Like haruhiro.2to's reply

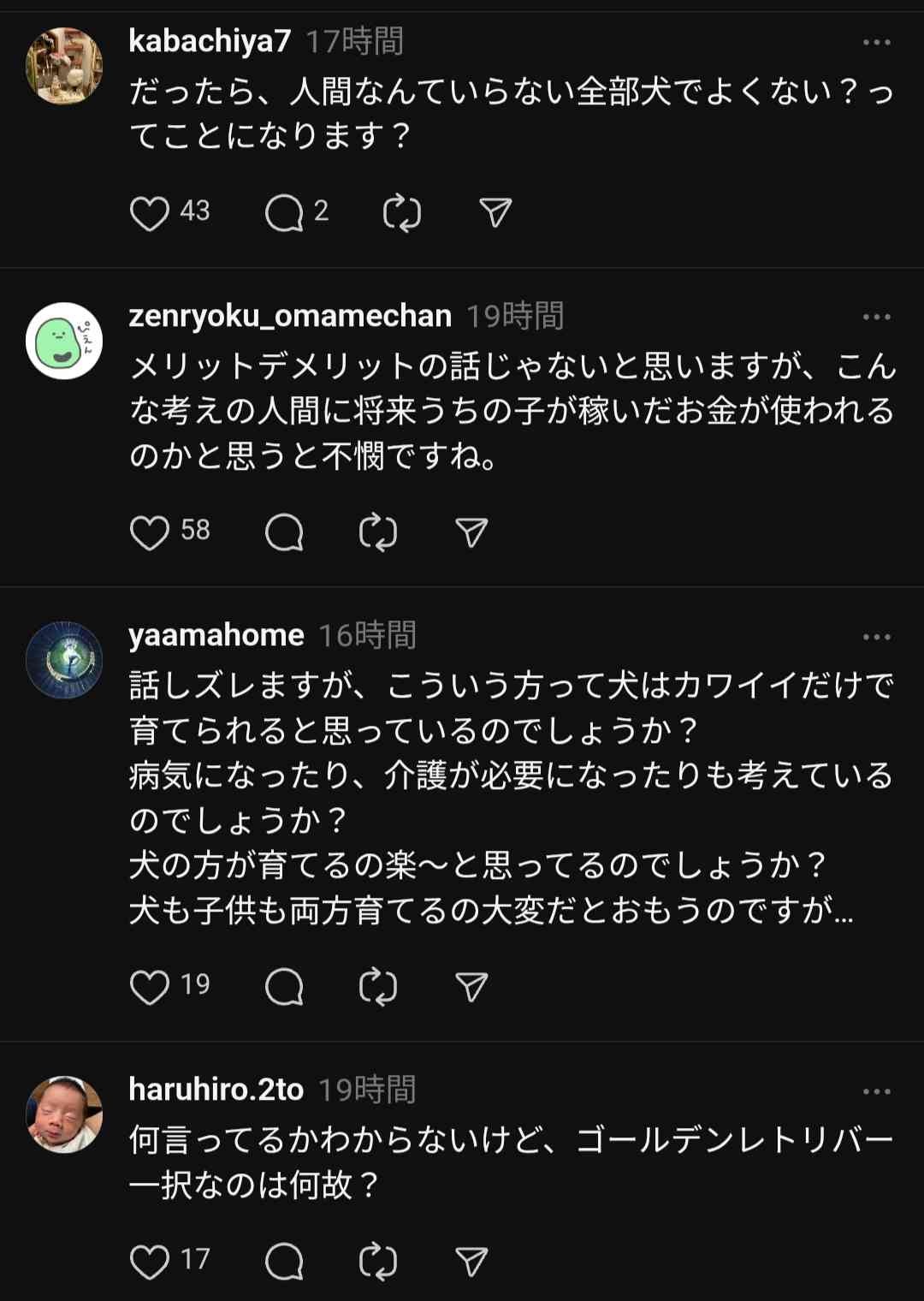click(x=150, y=1262)
